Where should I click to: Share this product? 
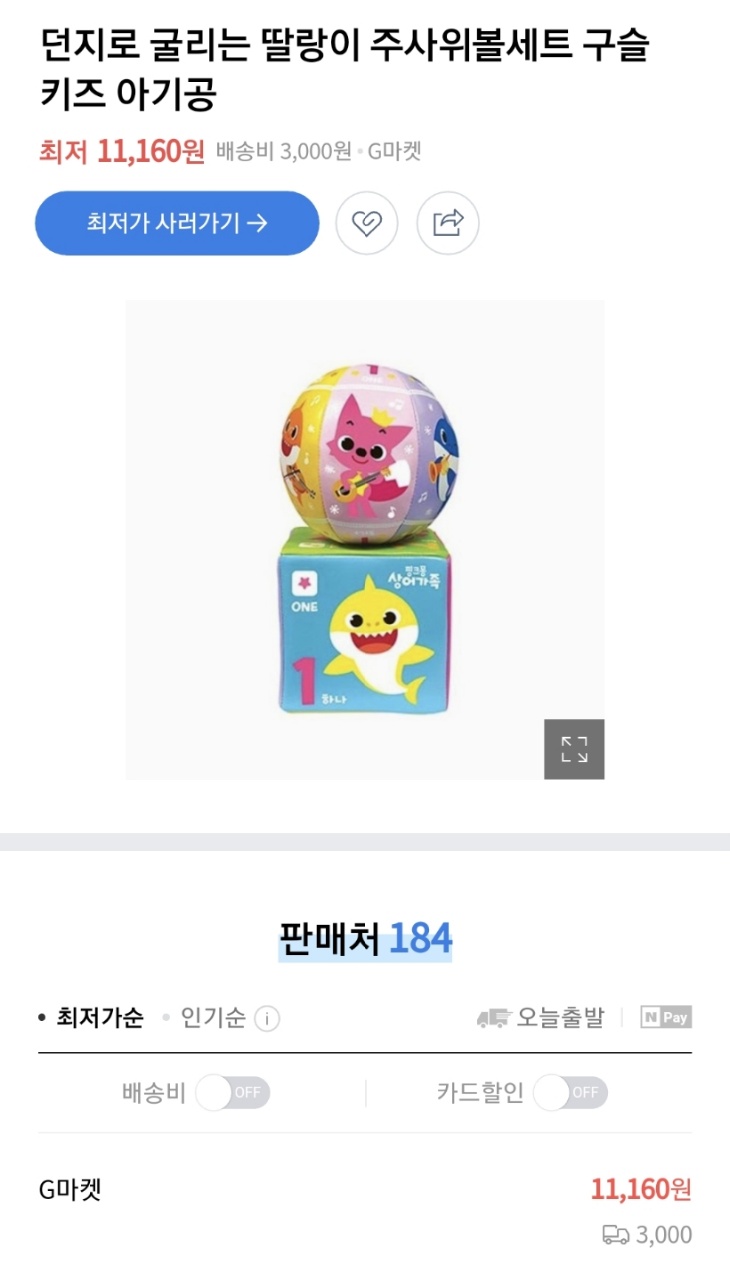(448, 223)
